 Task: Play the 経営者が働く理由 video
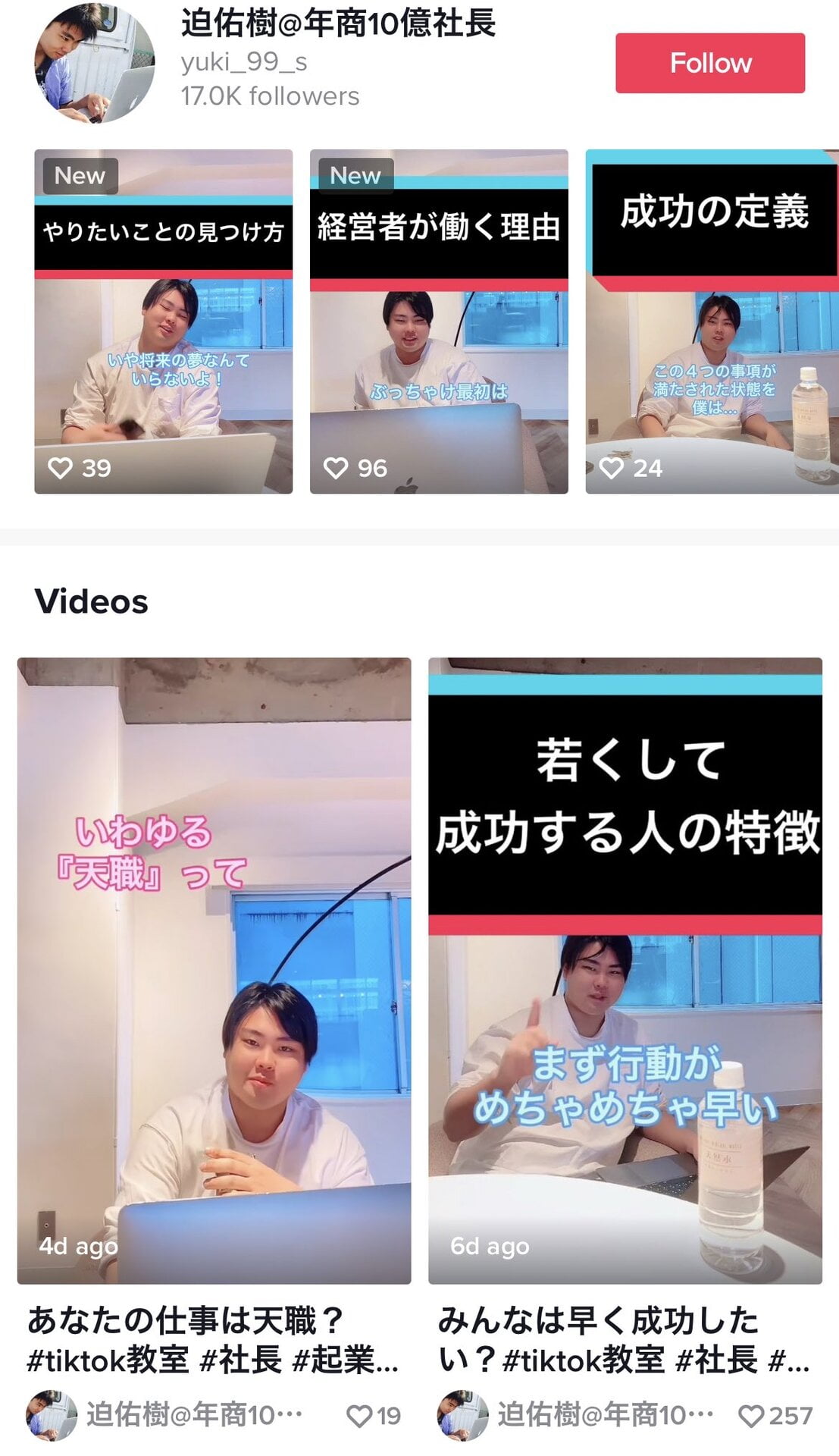(439, 322)
